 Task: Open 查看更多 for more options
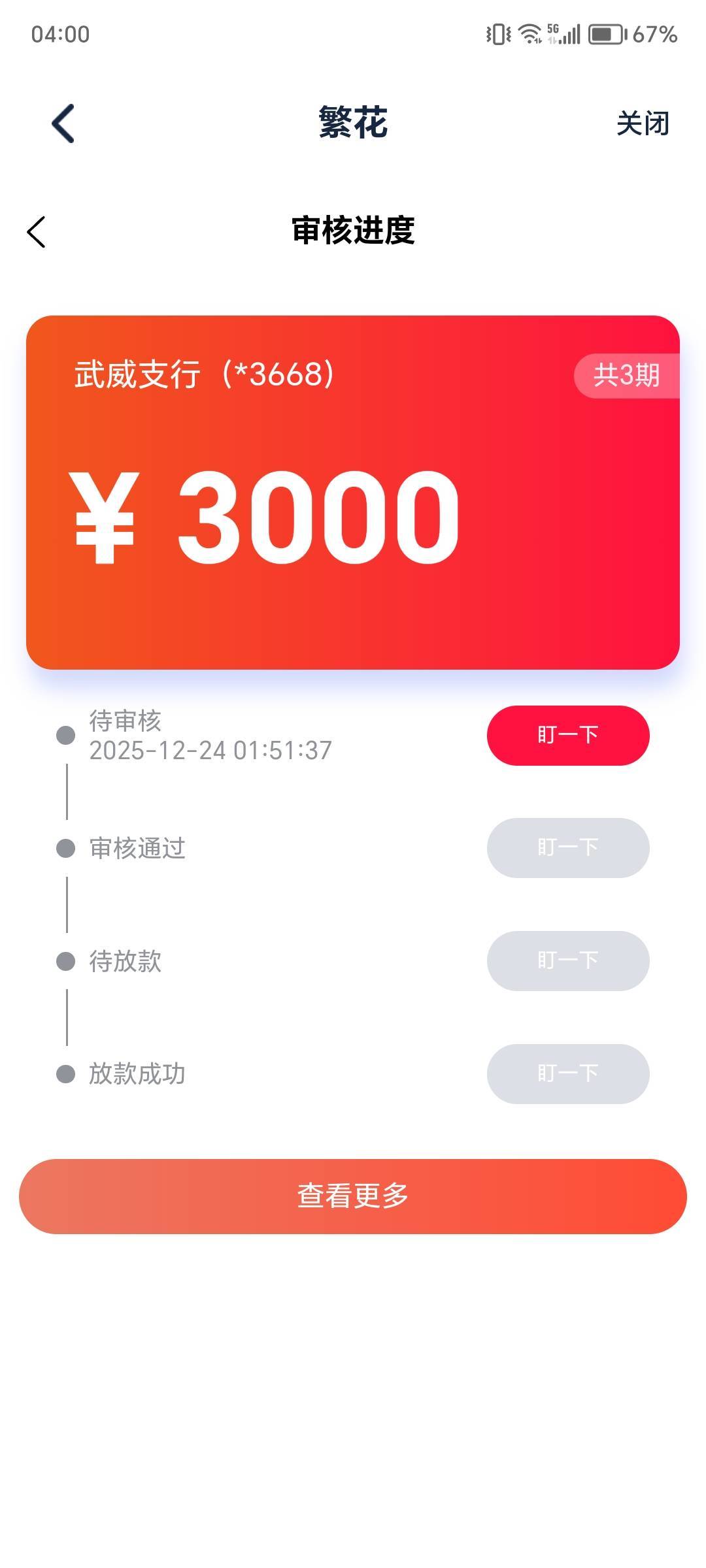pos(353,1196)
